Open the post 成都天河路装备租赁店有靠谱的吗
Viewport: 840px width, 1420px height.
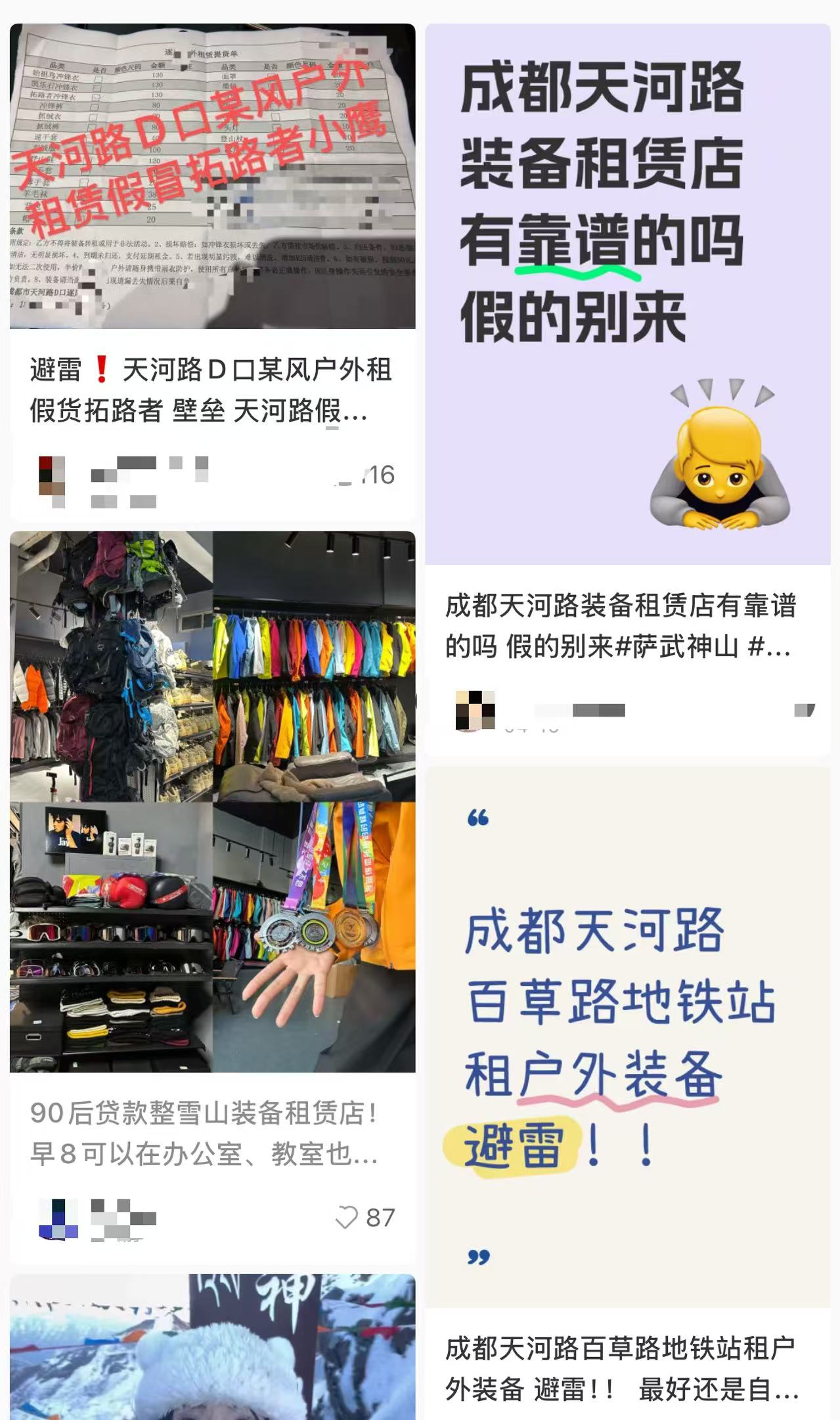coord(627,296)
